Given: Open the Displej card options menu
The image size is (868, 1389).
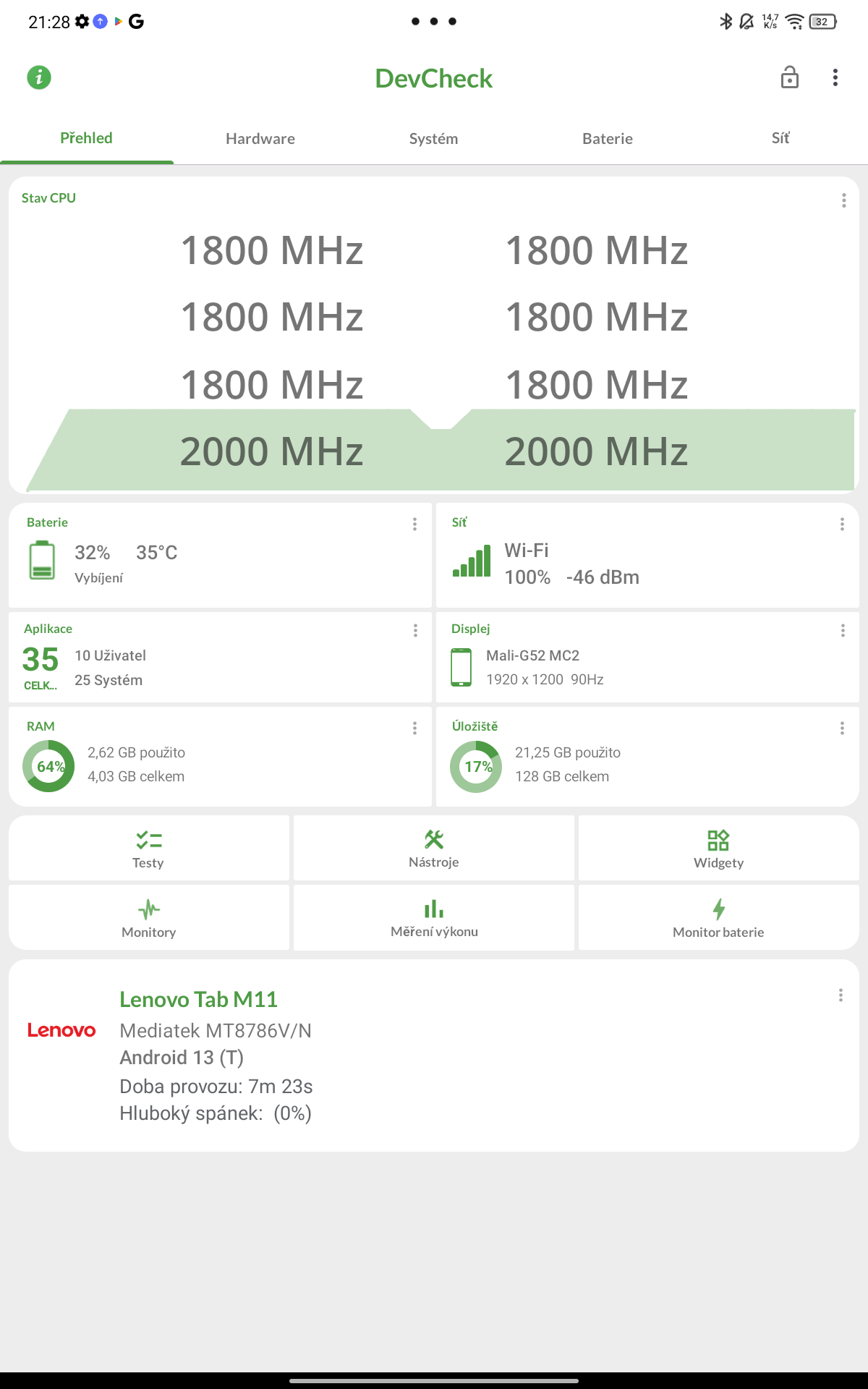Looking at the screenshot, I should [x=842, y=630].
